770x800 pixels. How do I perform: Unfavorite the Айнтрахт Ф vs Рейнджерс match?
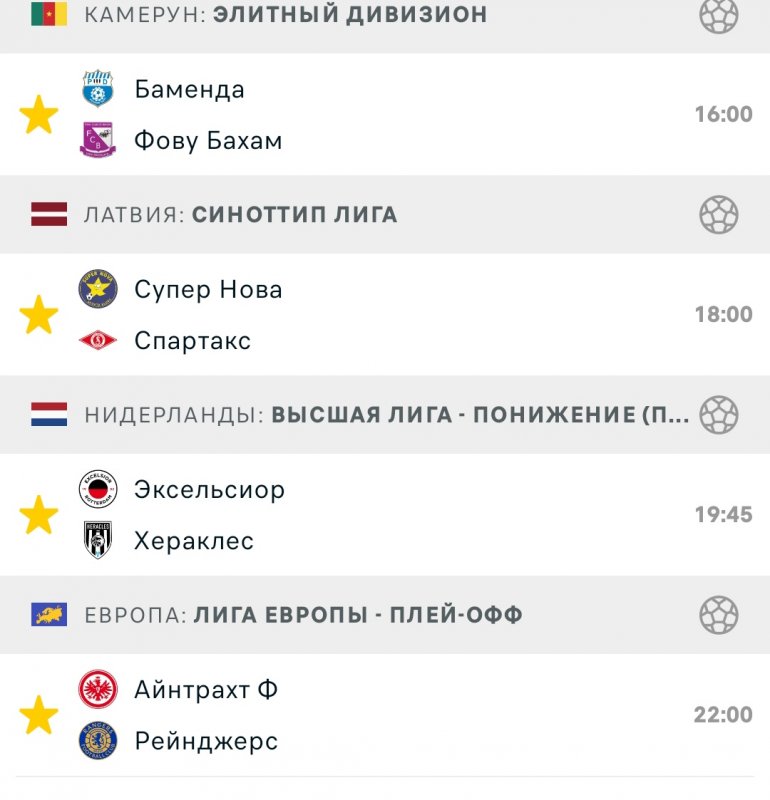tap(39, 715)
